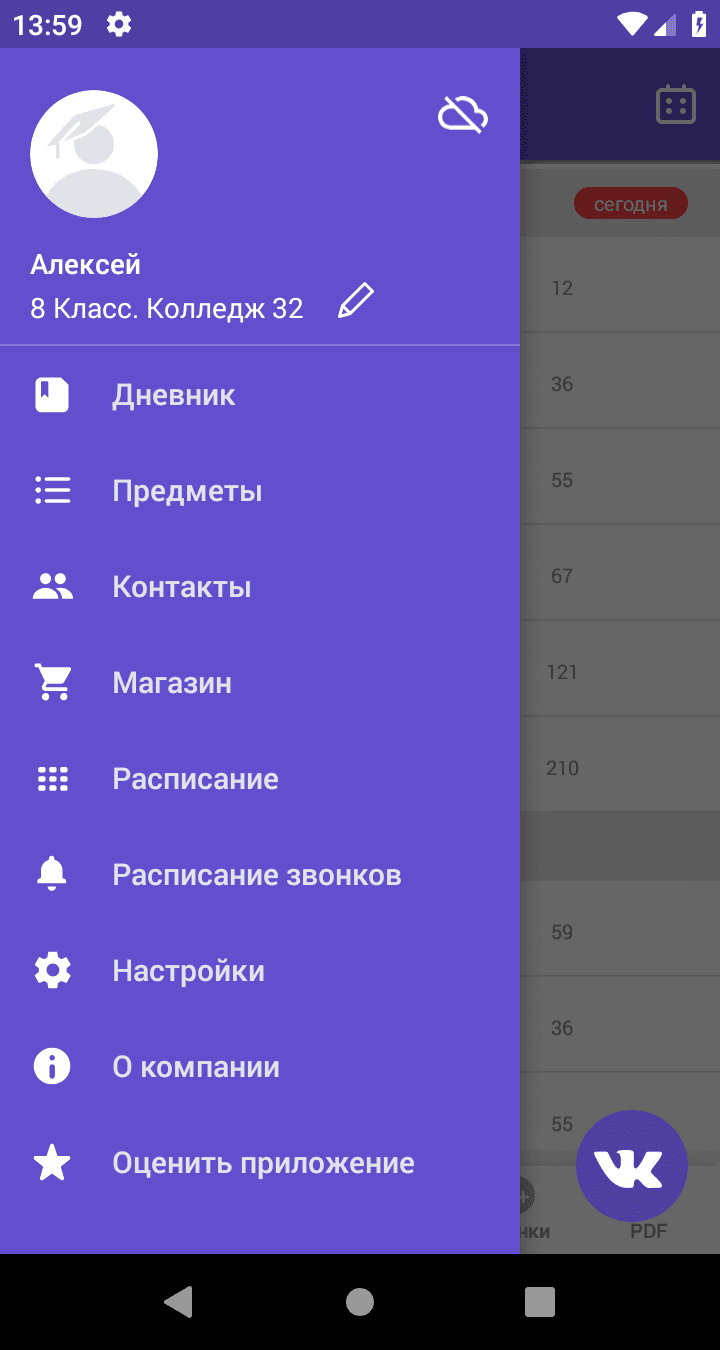720x1350 pixels.
Task: View О компании info
Action: pos(196,1067)
